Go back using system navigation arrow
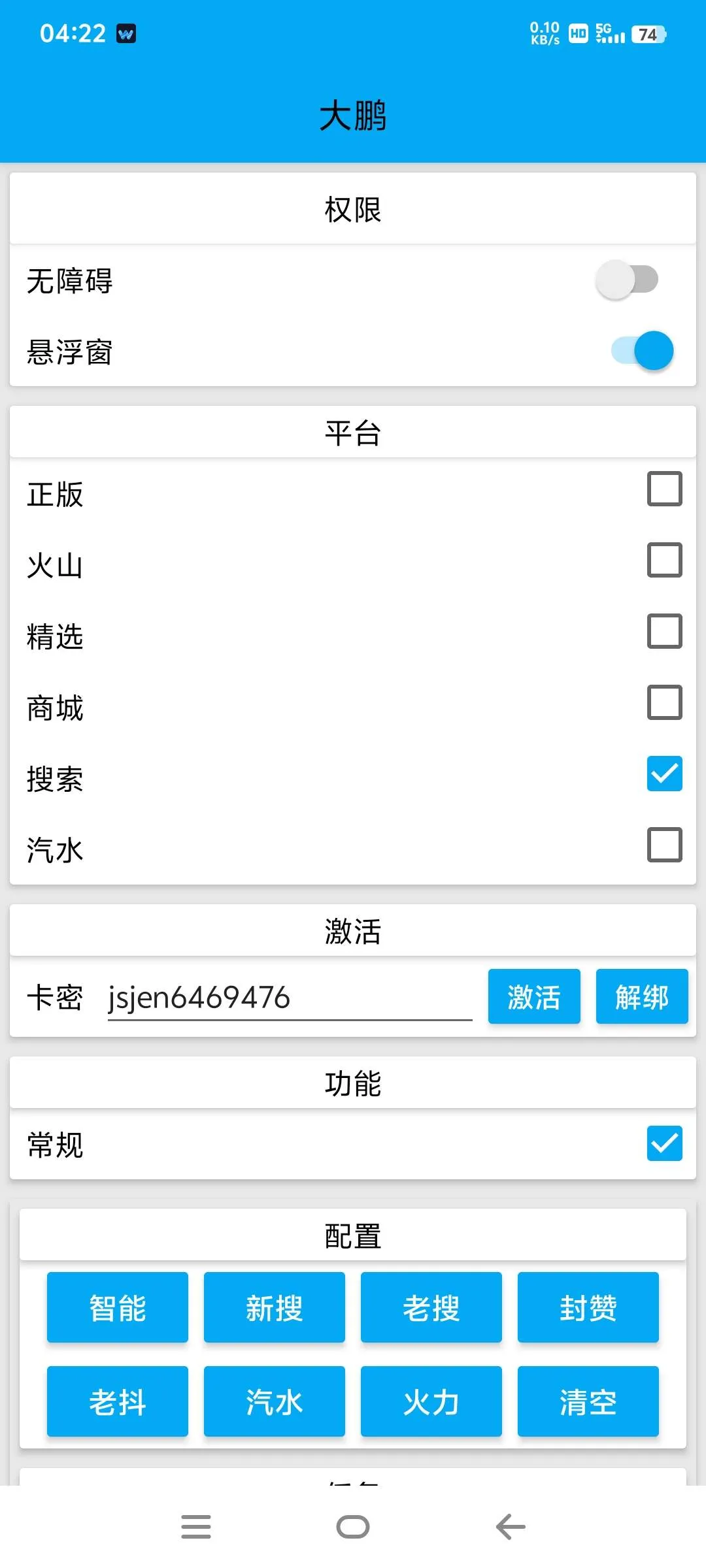This screenshot has width=706, height=1568. 511,1527
